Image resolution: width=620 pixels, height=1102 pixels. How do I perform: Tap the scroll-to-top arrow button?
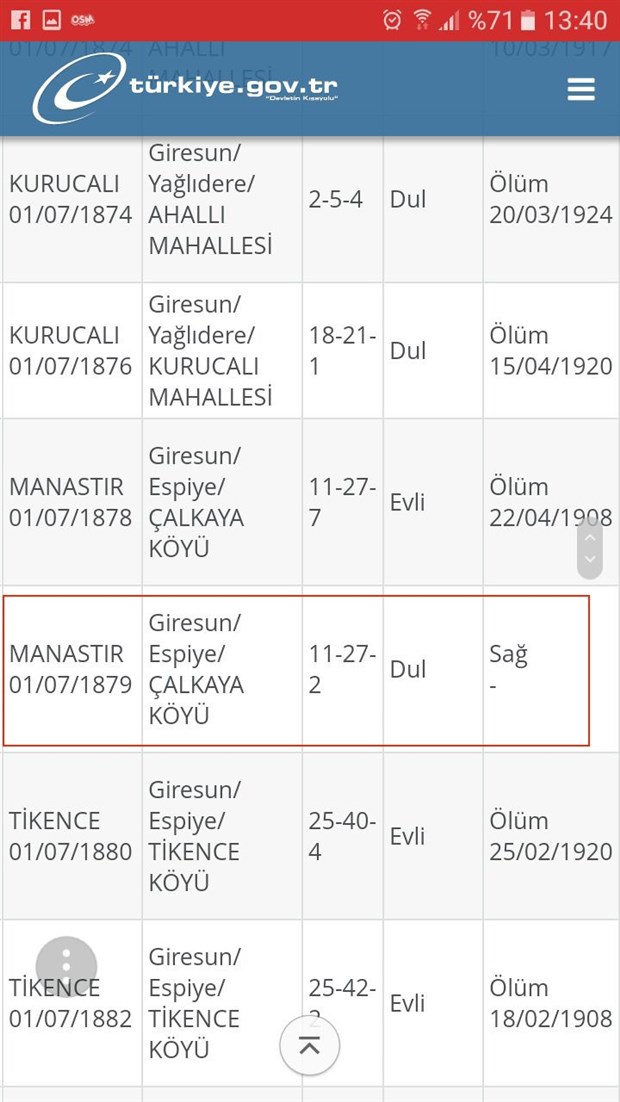tap(310, 1046)
